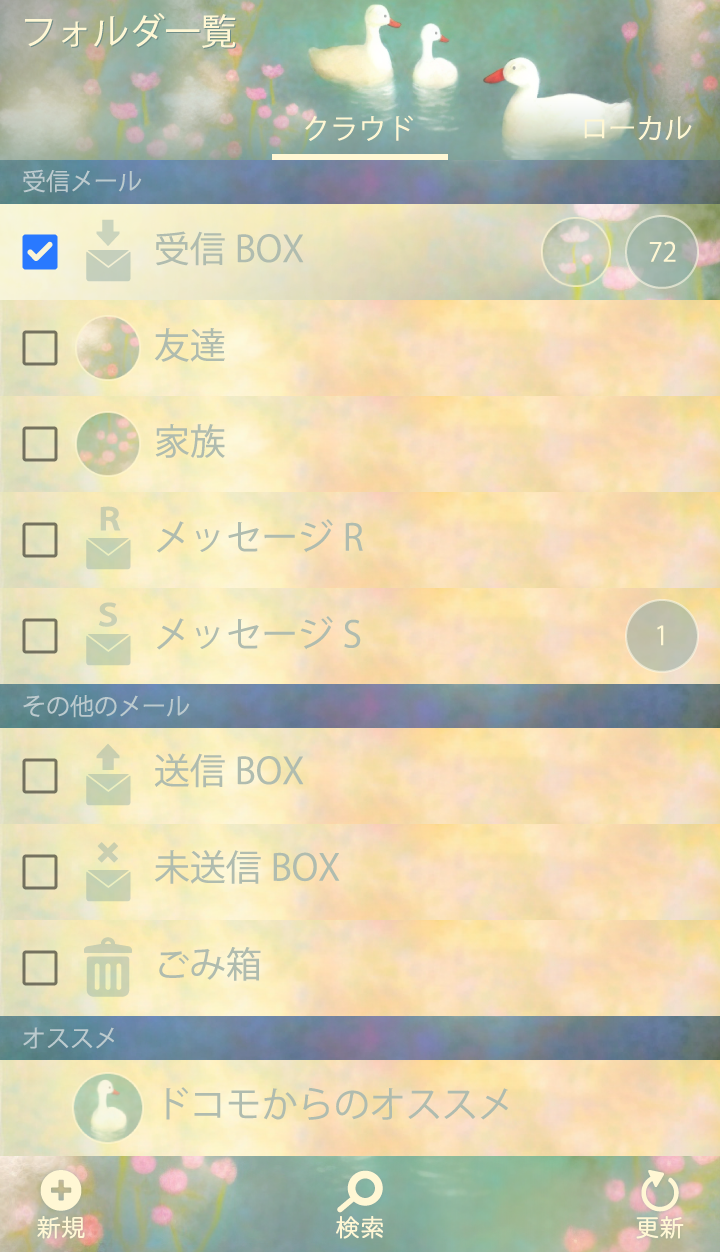
Task: Open the 送信 BOX folder
Action: (x=230, y=772)
